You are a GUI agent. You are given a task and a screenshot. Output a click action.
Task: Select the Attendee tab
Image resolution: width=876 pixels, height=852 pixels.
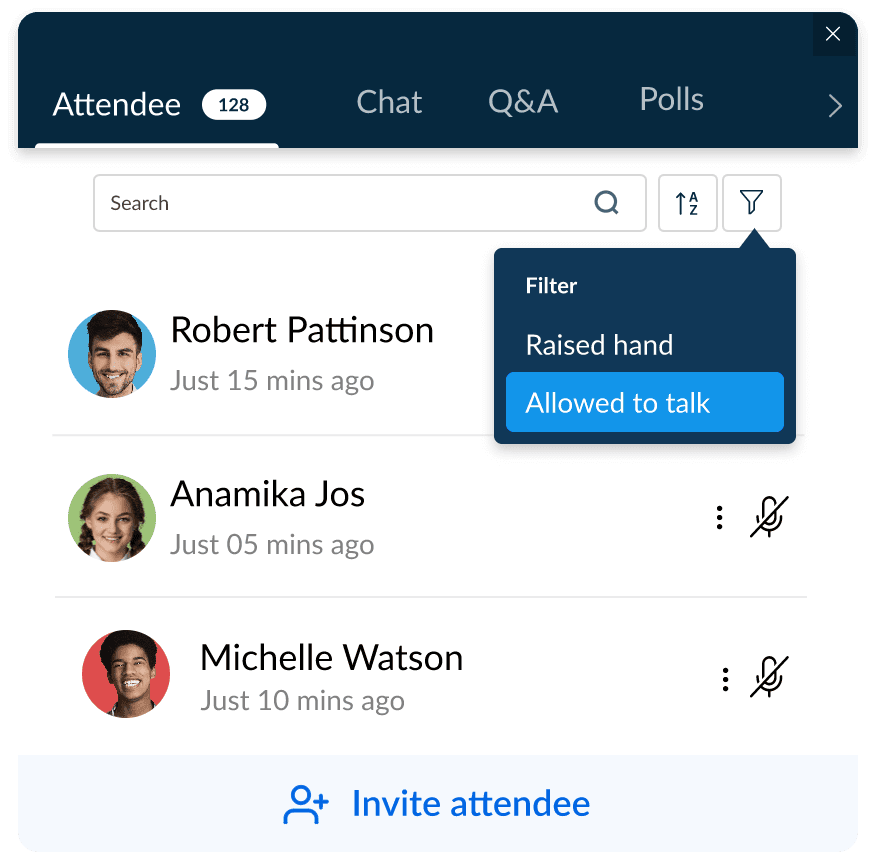click(117, 104)
